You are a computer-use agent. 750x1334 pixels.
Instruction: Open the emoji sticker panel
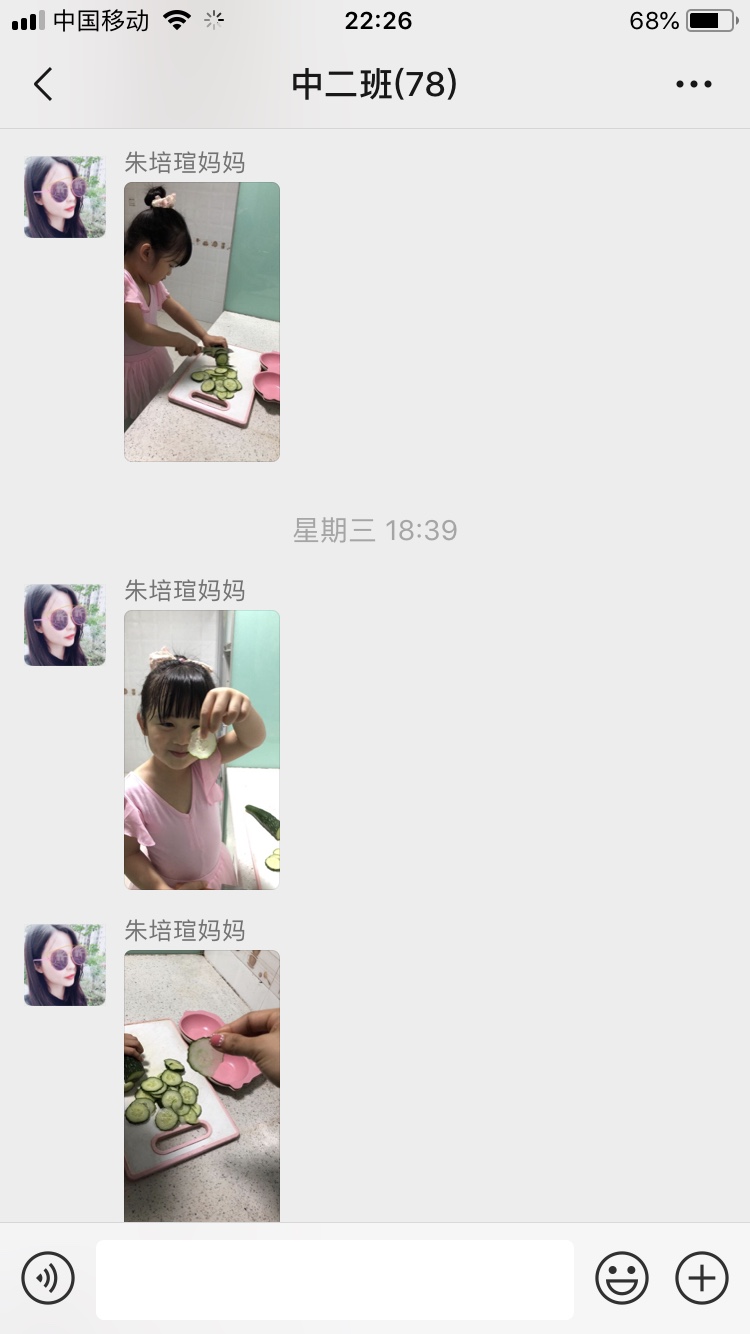(x=622, y=1278)
